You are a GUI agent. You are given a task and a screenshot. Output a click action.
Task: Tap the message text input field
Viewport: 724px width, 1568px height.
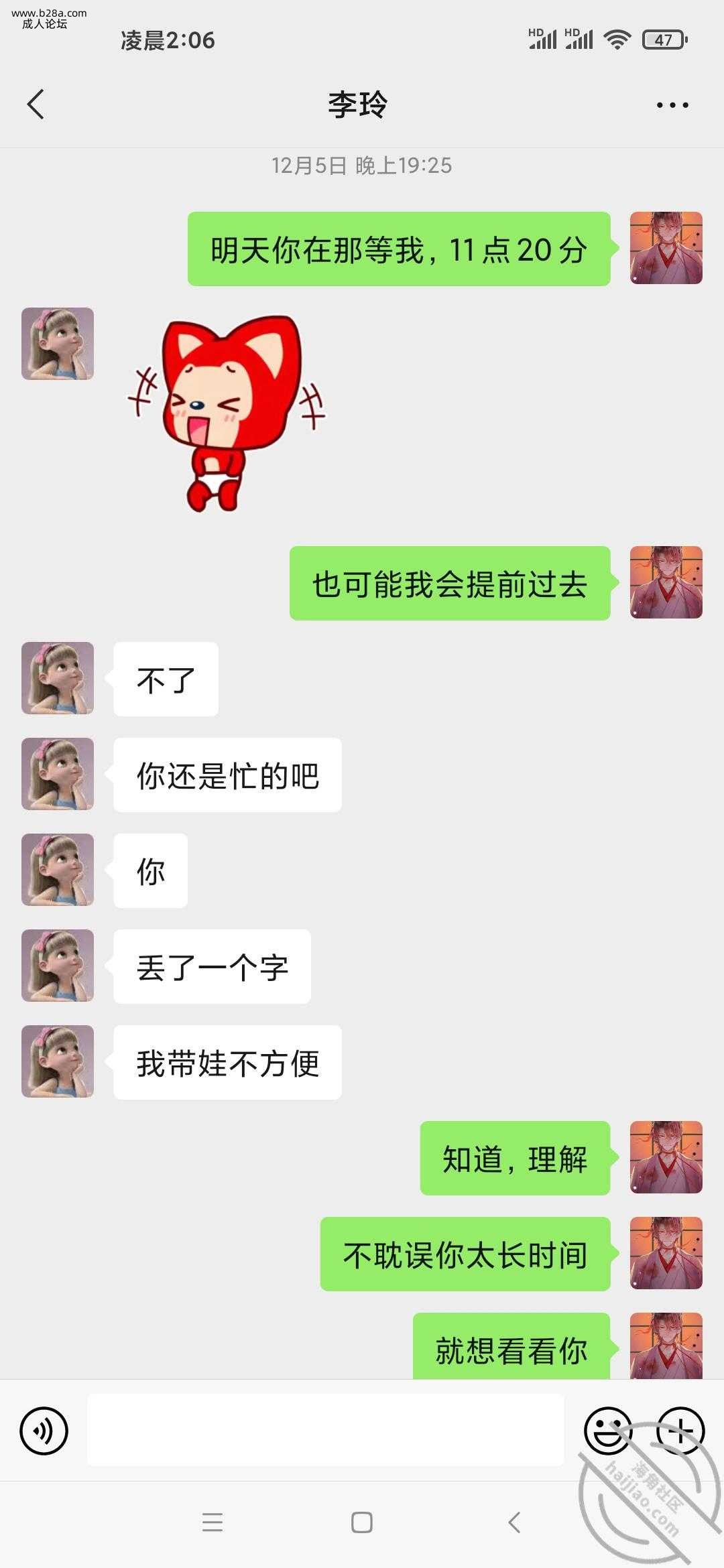[325, 1430]
